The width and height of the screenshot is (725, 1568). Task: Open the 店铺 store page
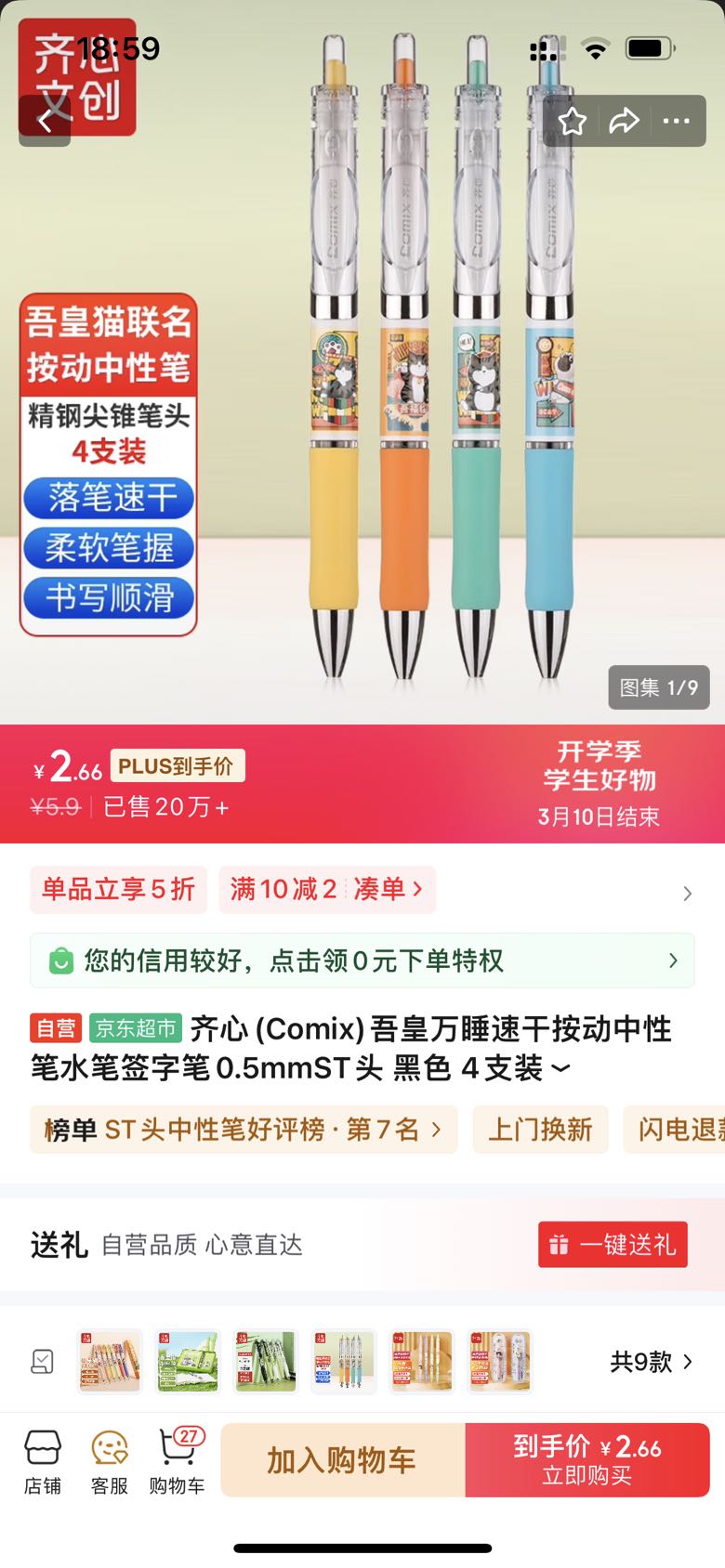click(43, 1460)
